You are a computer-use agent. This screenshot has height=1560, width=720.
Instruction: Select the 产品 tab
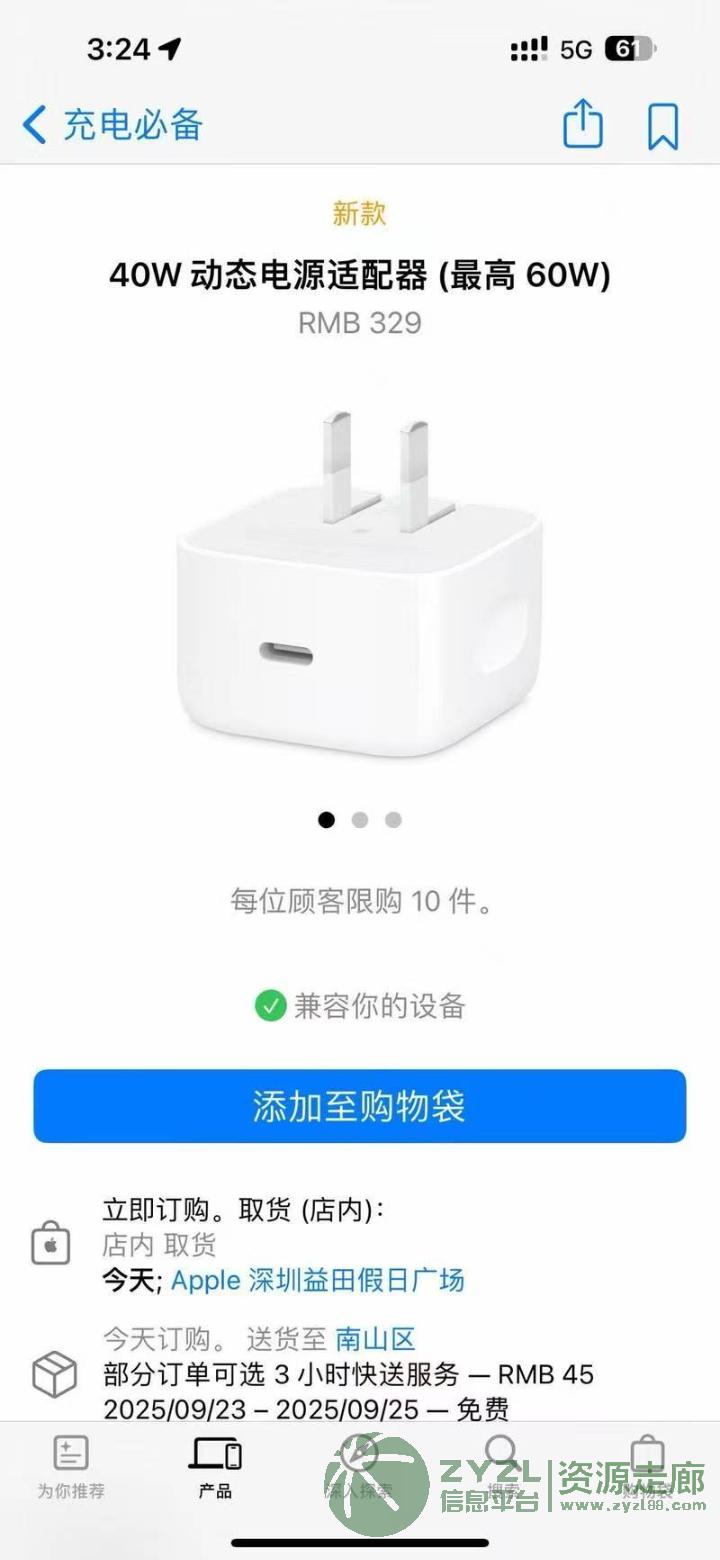pyautogui.click(x=215, y=1466)
